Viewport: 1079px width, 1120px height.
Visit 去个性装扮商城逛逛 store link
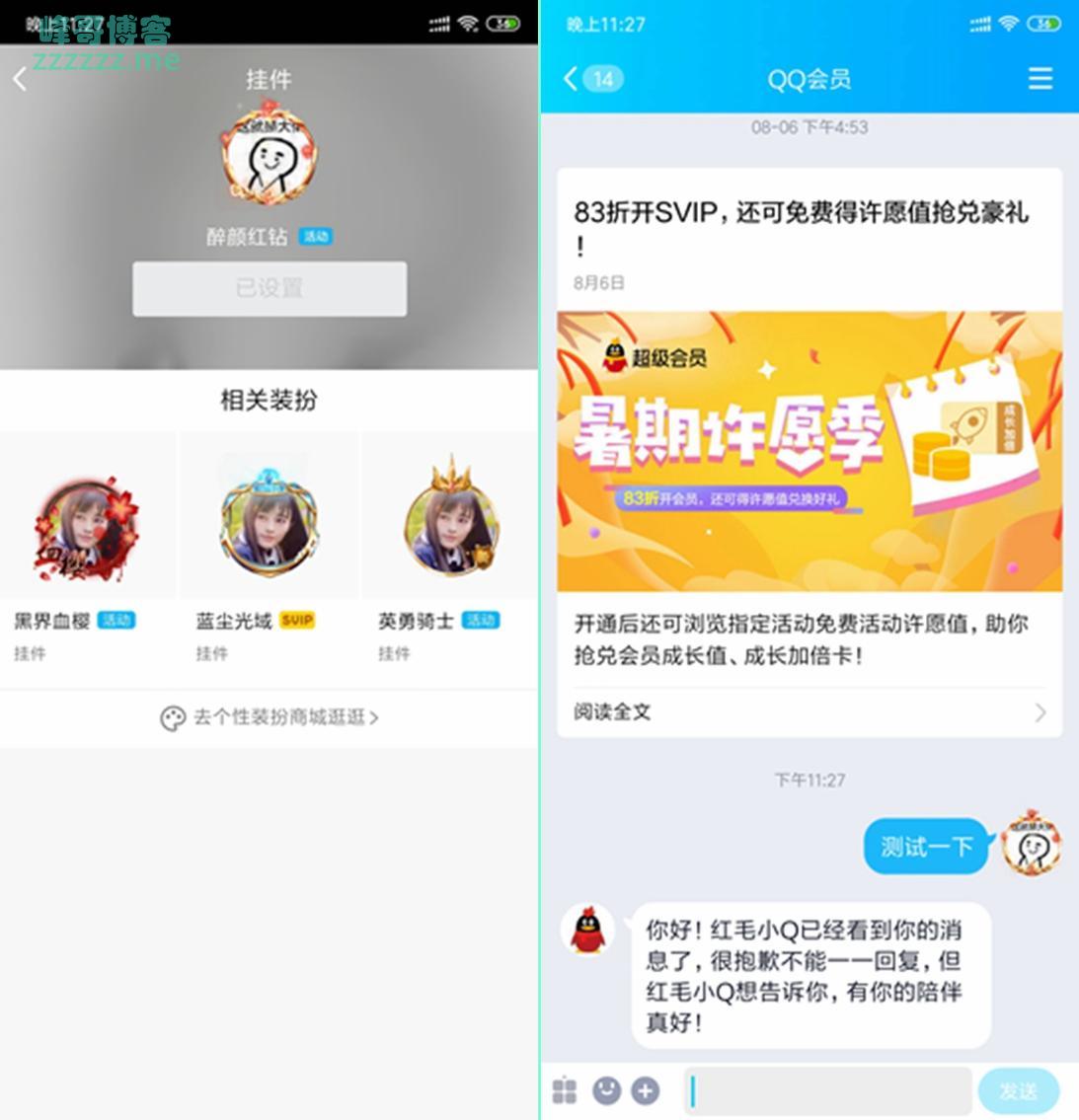tap(270, 717)
